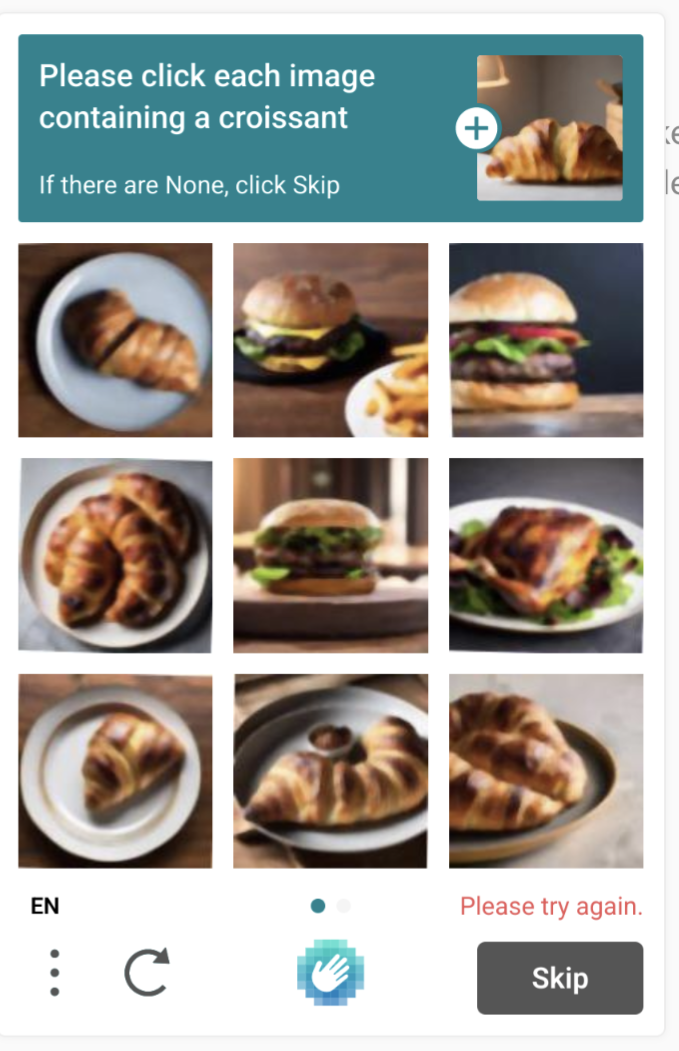The image size is (679, 1051).
Task: Pick the burger with tomato on dark background
Action: click(546, 340)
